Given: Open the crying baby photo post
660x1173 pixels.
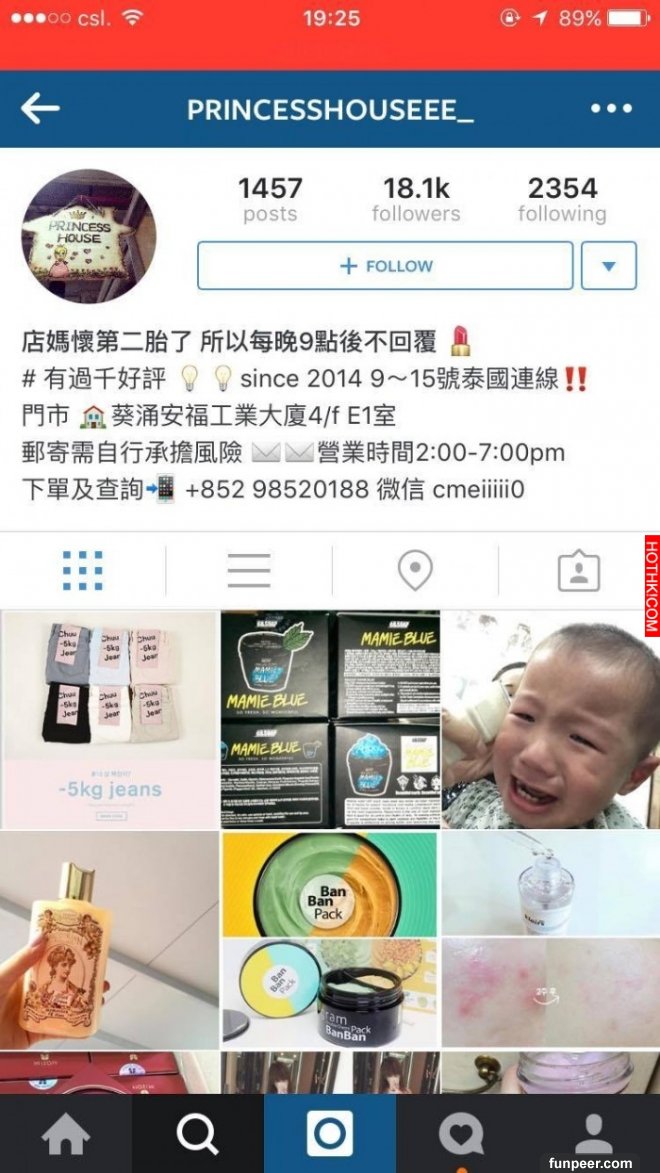Looking at the screenshot, I should tap(551, 720).
